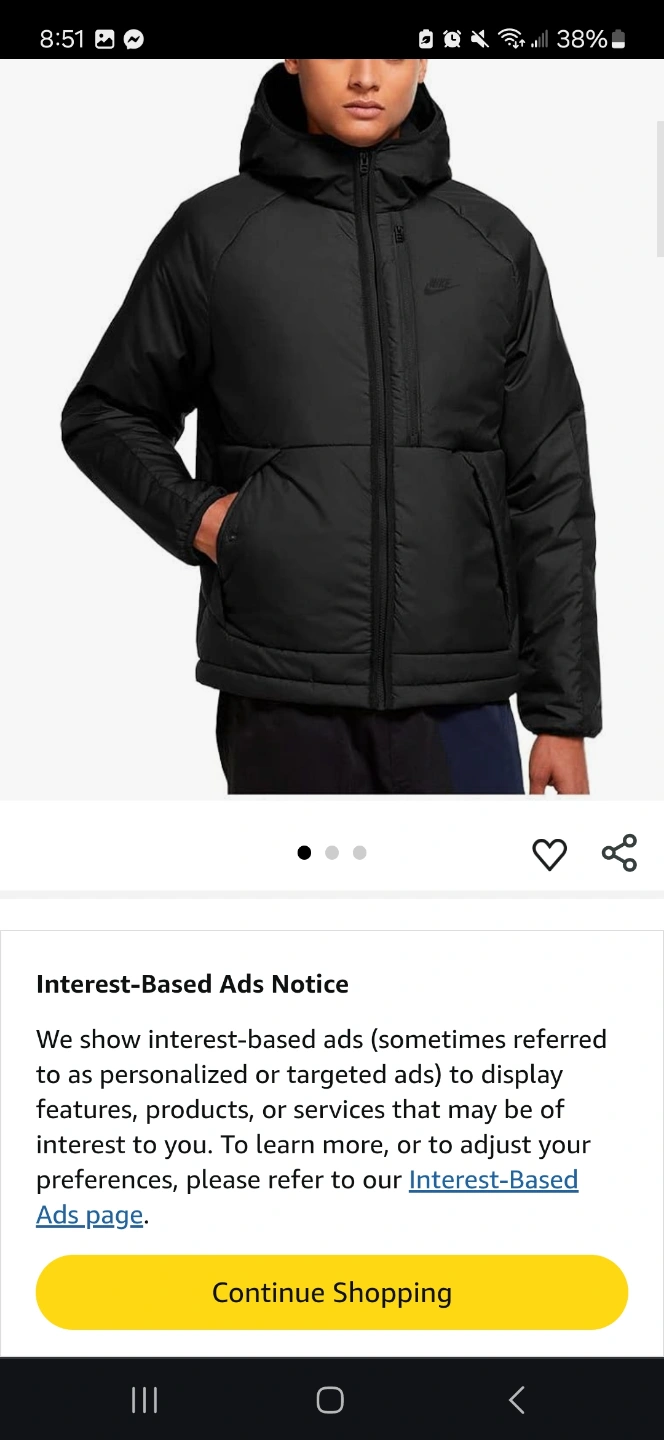Go back using the system back button
The image size is (664, 1440).
point(516,1400)
